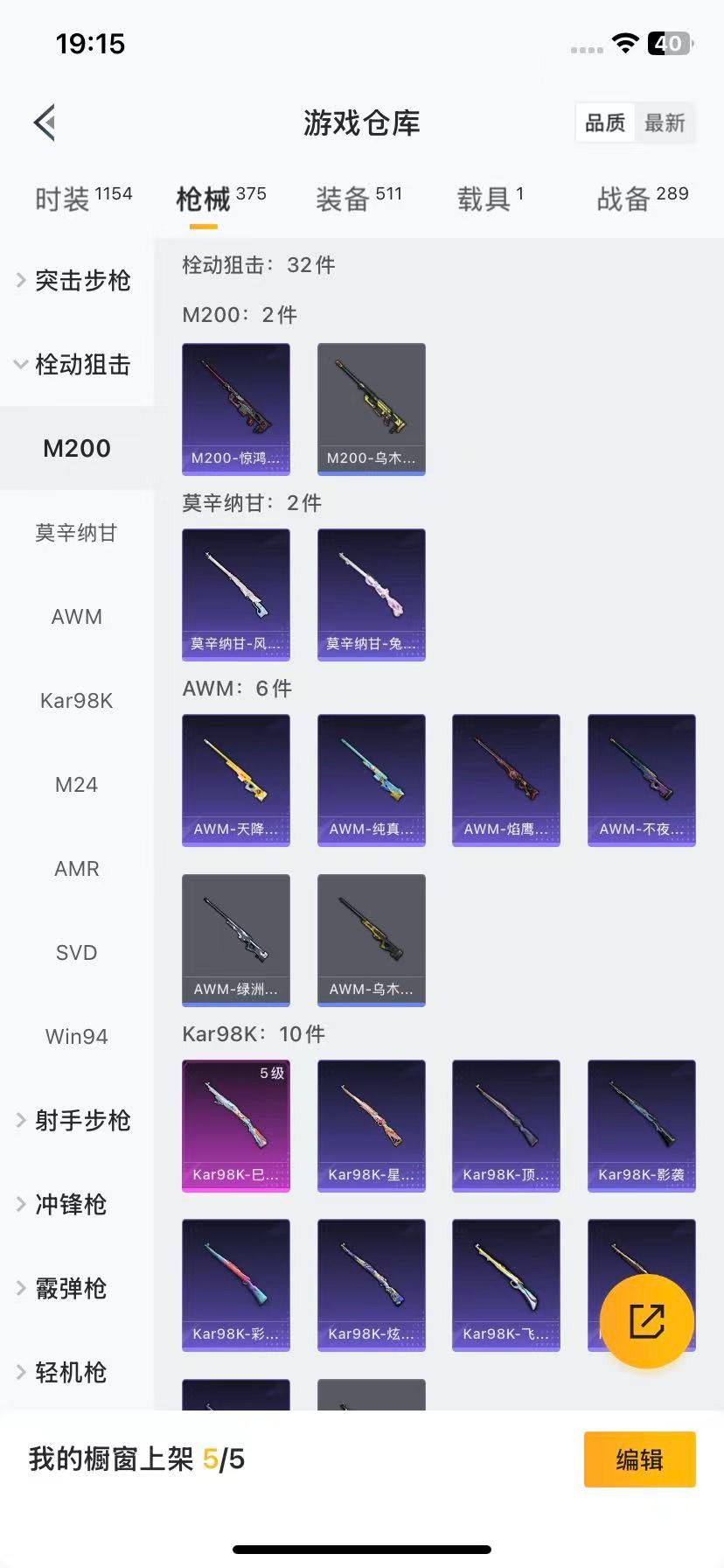Select the AWM subcategory in sidebar
The width and height of the screenshot is (724, 1568).
(76, 616)
